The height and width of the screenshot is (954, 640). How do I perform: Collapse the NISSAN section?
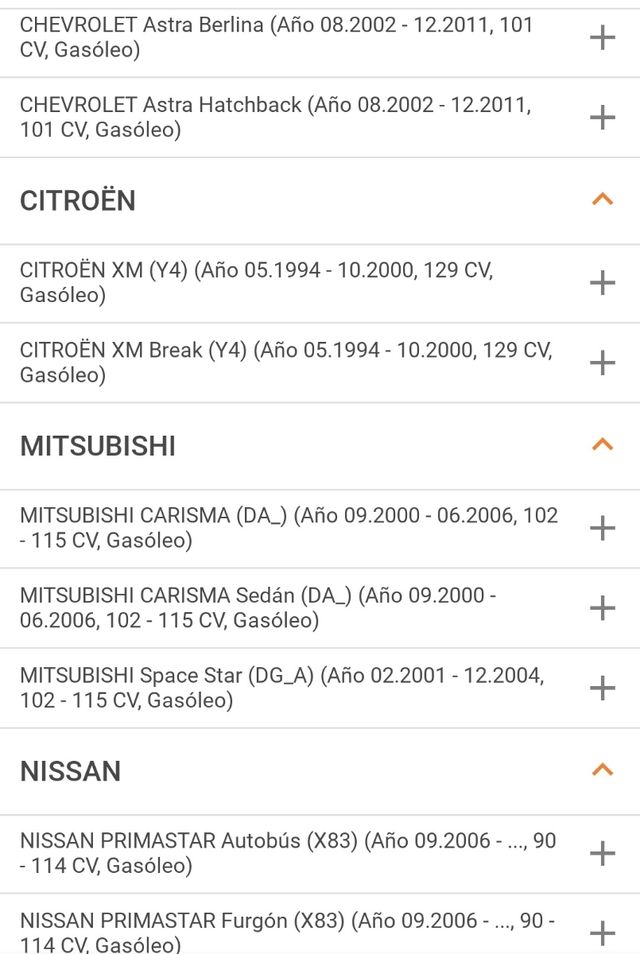(x=602, y=769)
